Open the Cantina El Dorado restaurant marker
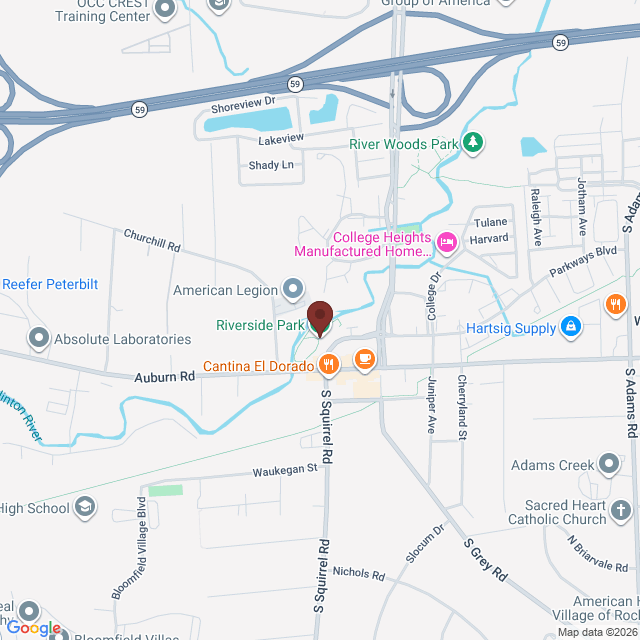 (x=365, y=358)
